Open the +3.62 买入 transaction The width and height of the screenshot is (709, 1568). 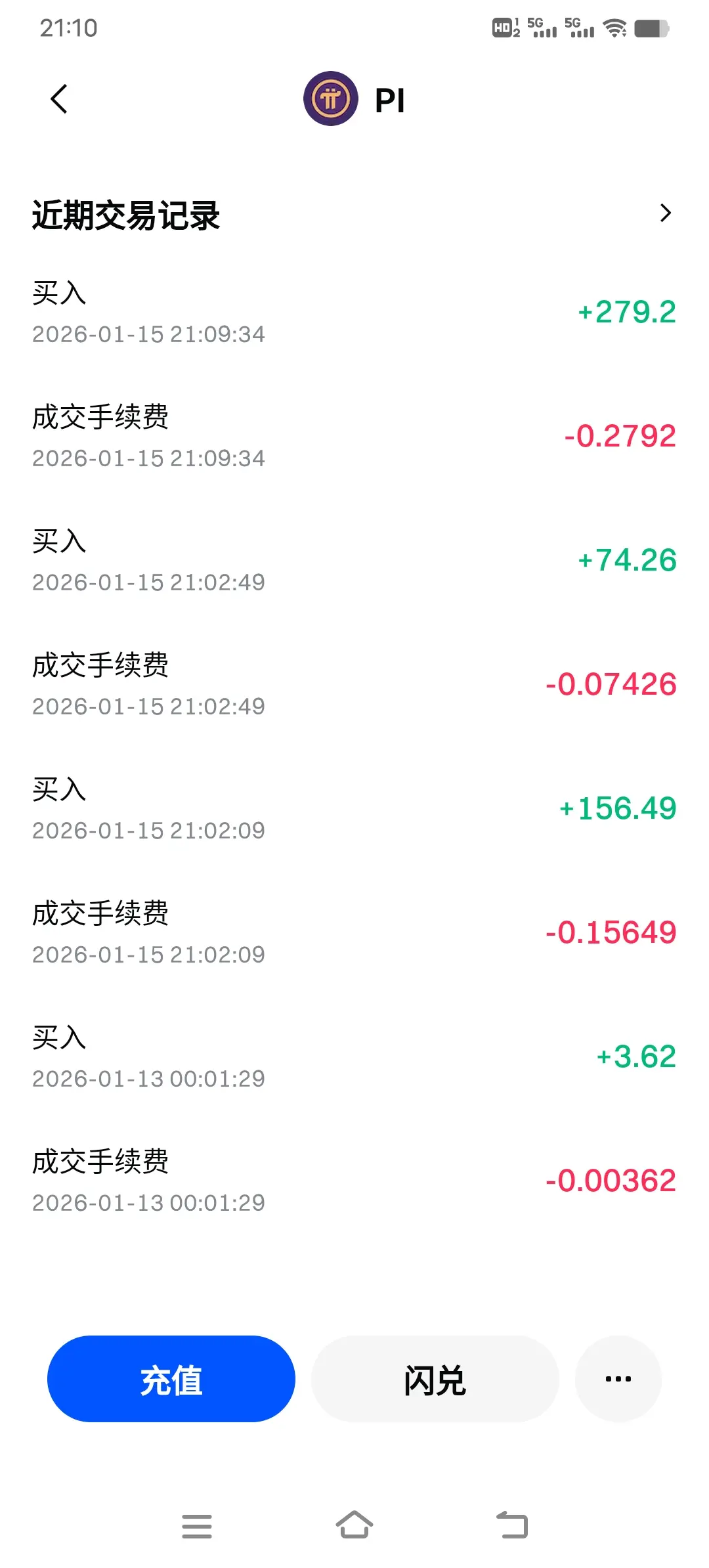(x=354, y=1057)
